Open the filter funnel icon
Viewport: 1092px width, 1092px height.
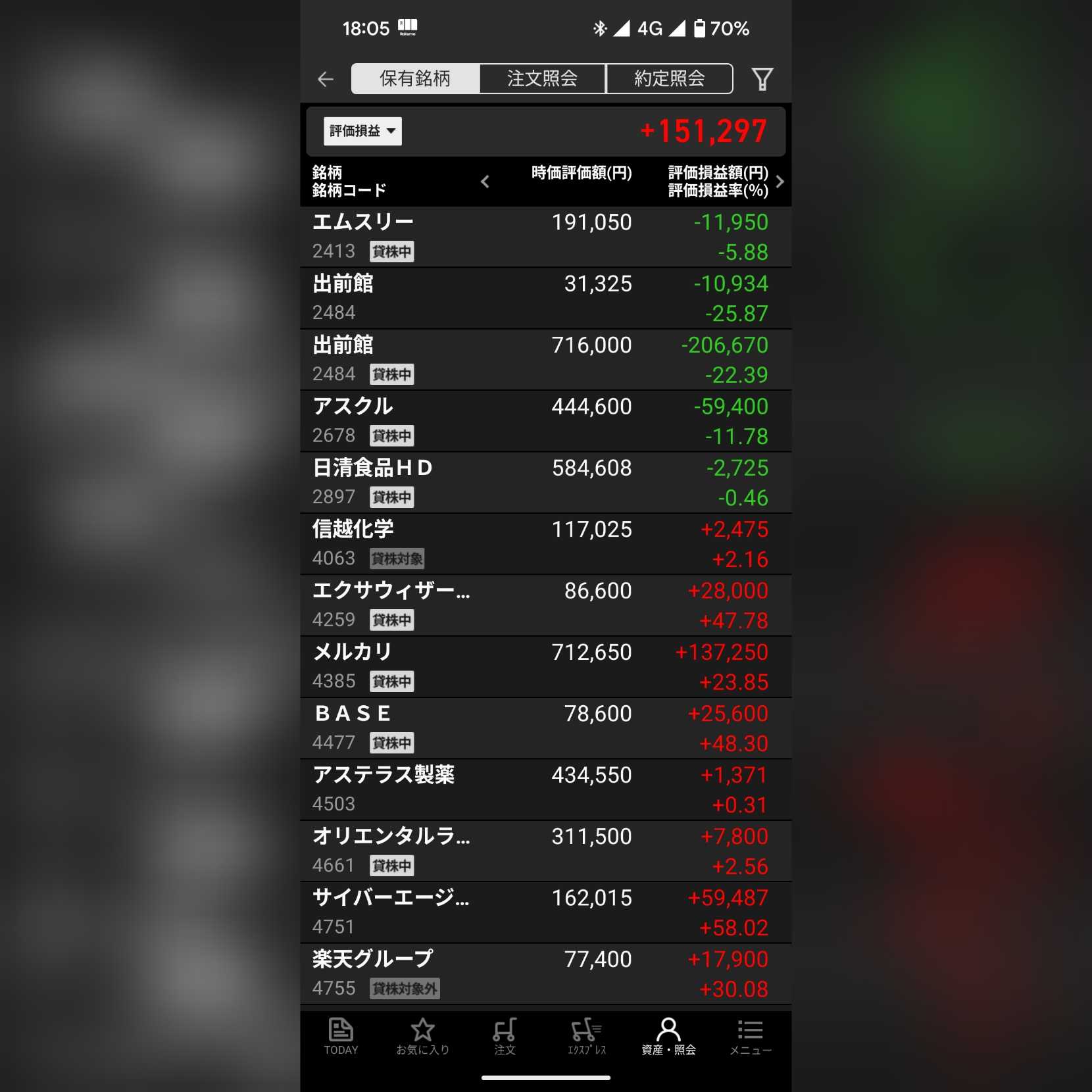coord(762,80)
